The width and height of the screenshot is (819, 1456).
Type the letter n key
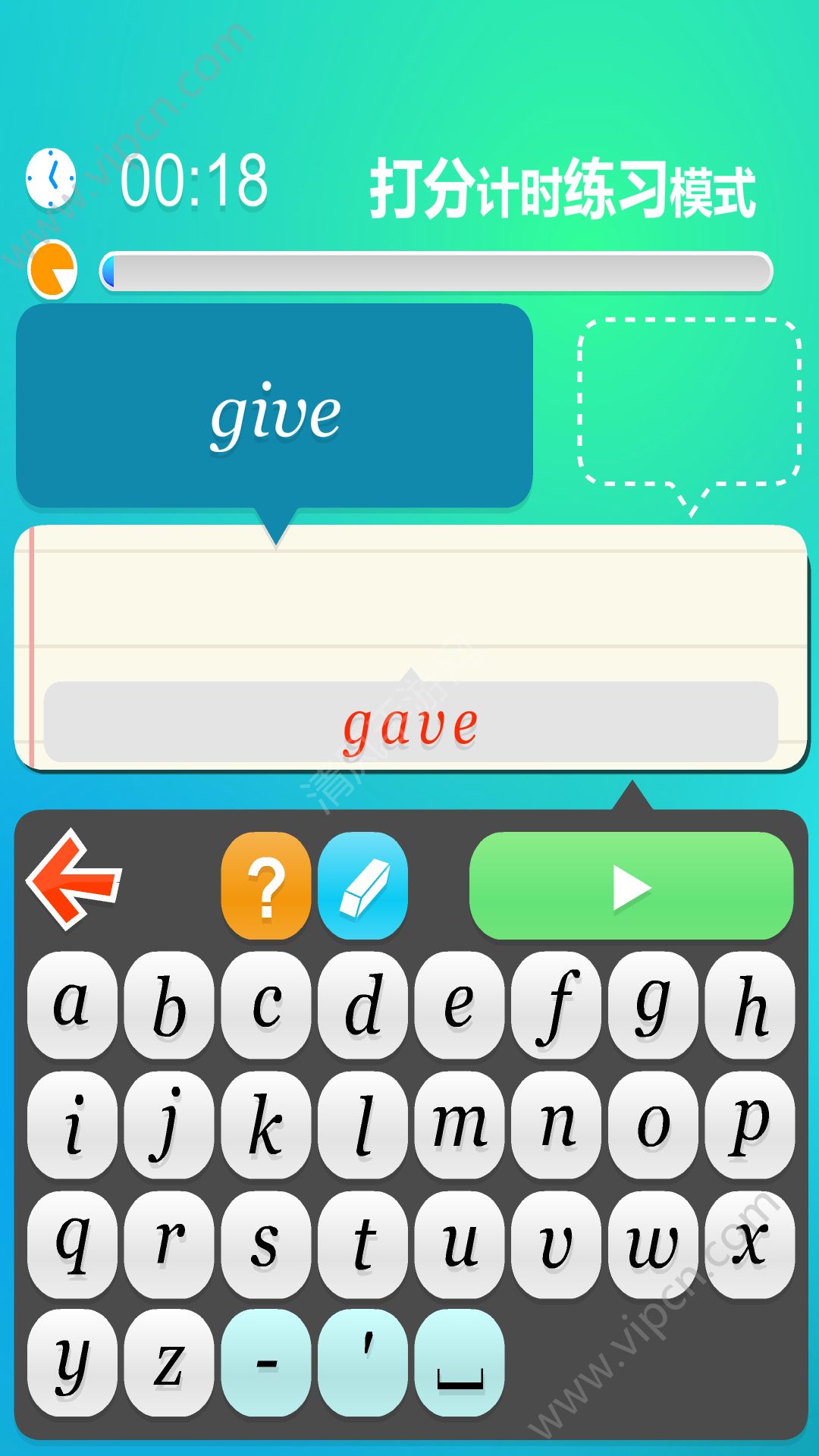pos(556,1125)
